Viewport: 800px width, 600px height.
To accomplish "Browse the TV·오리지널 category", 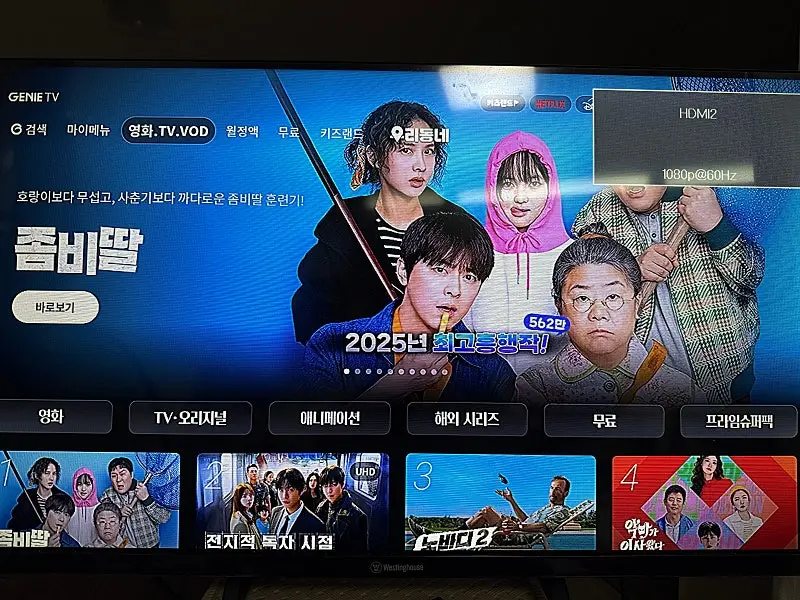I will [x=190, y=418].
